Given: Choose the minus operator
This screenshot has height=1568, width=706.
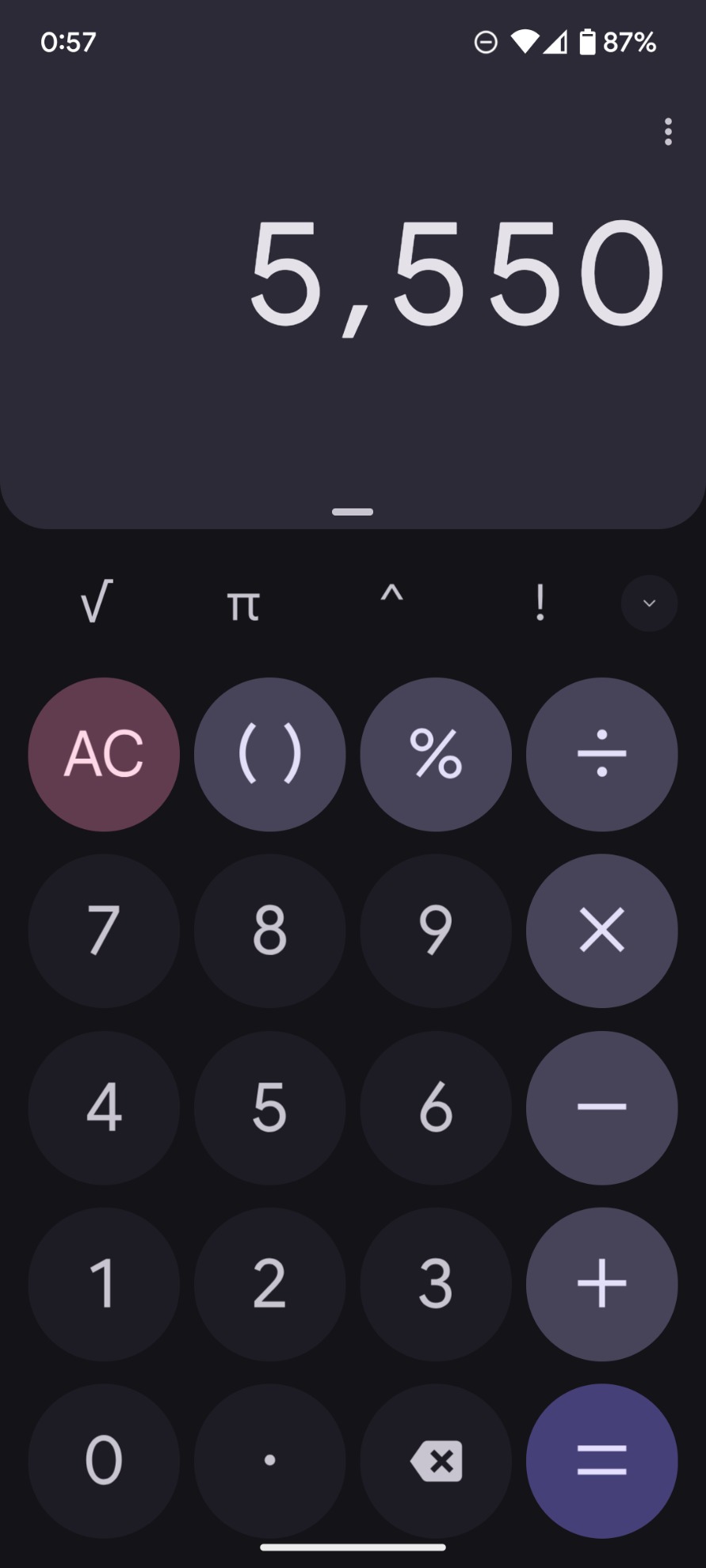Looking at the screenshot, I should (601, 1107).
